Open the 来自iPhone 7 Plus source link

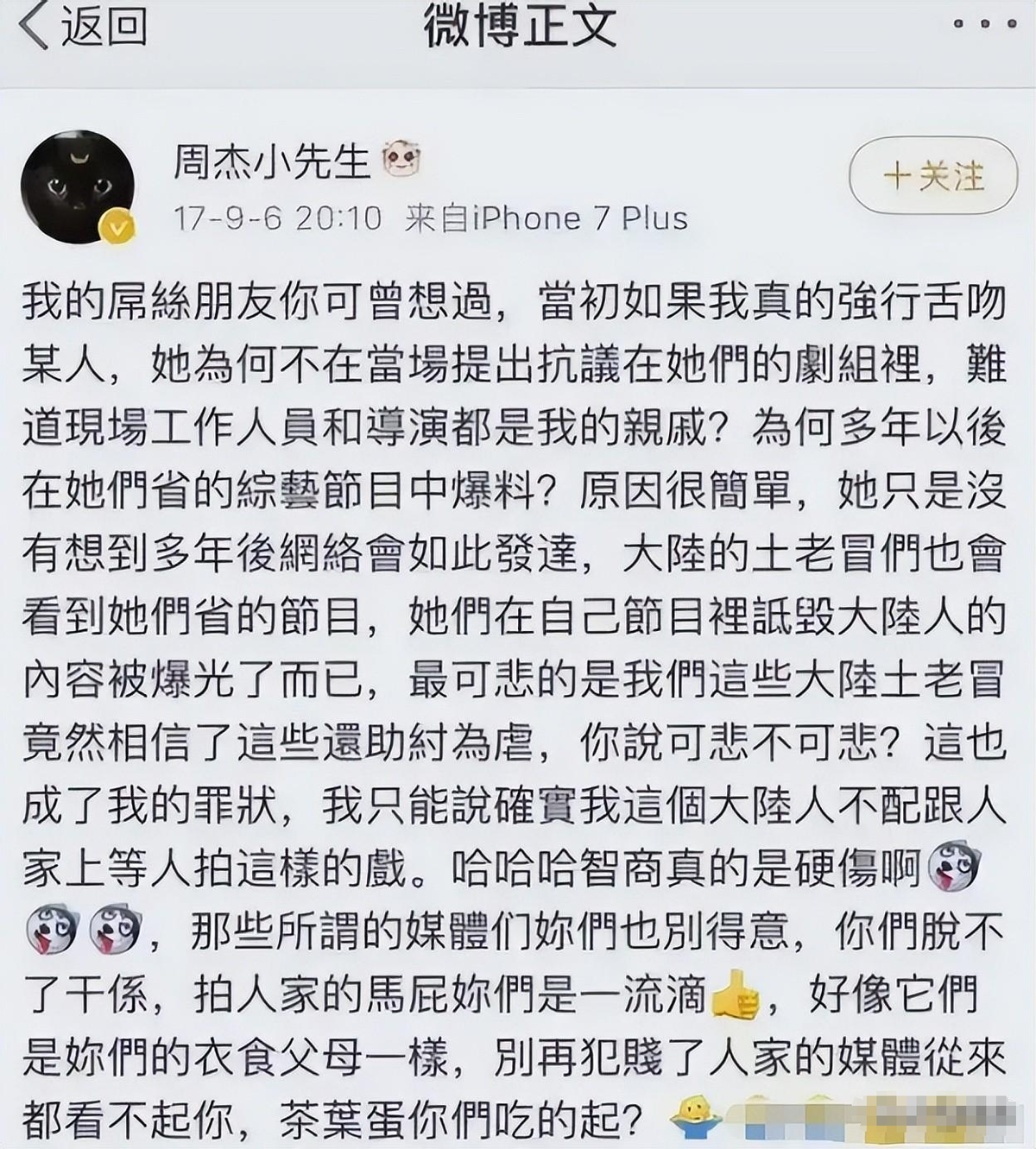click(x=544, y=219)
